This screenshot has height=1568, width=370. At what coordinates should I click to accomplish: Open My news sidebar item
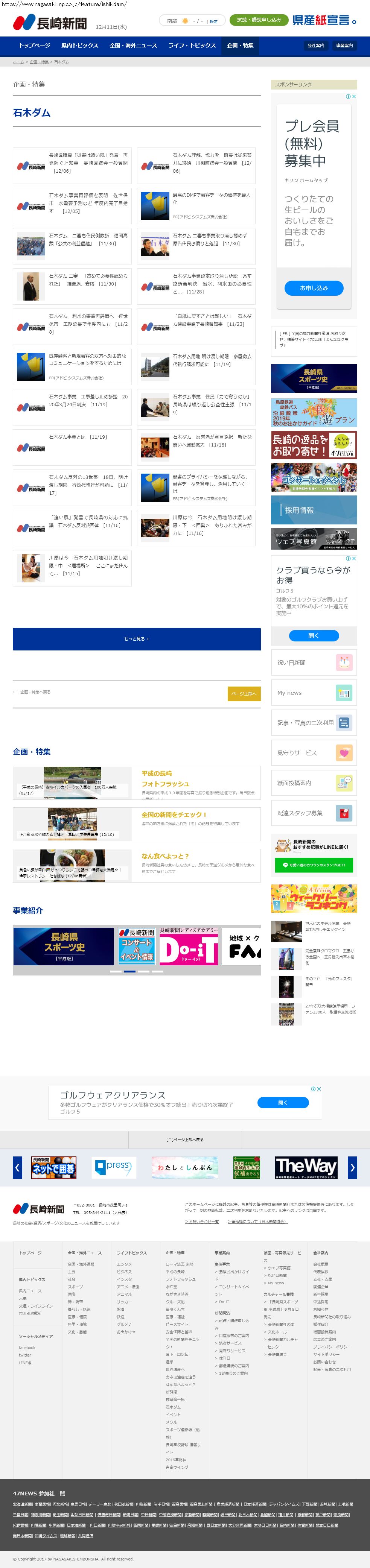point(314,693)
